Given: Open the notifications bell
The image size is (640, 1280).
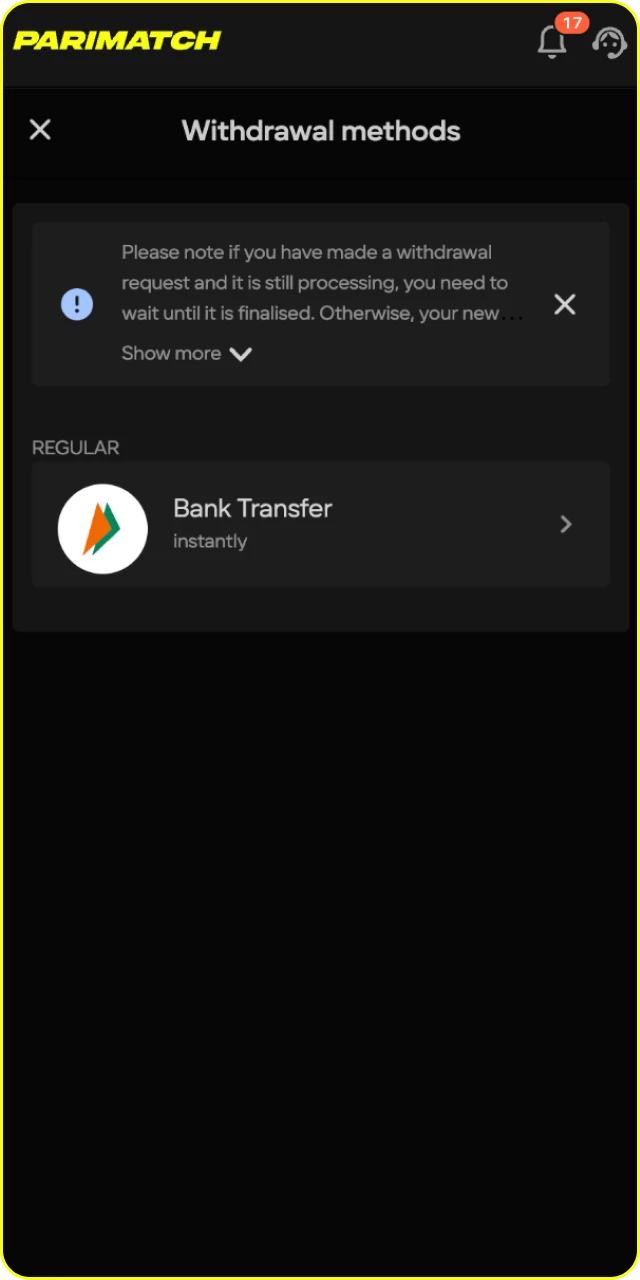Looking at the screenshot, I should click(x=552, y=42).
